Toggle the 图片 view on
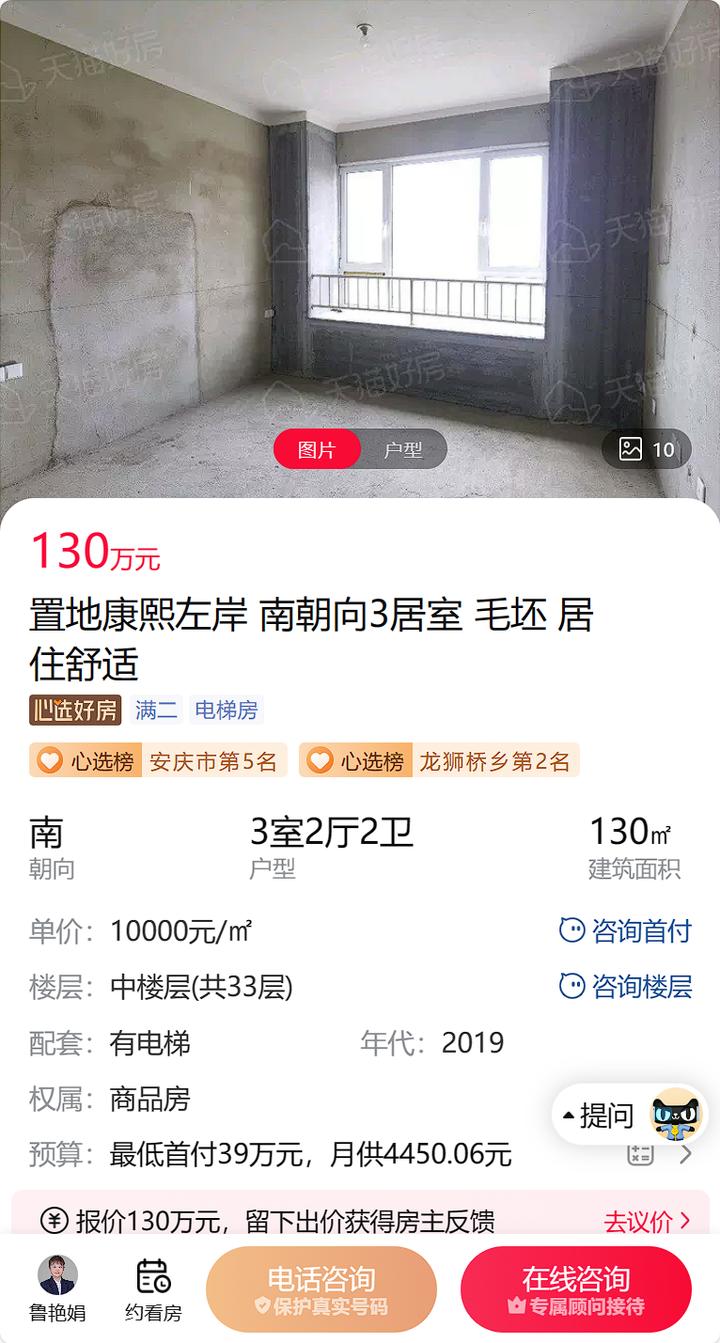This screenshot has width=720, height=1343. (x=317, y=449)
